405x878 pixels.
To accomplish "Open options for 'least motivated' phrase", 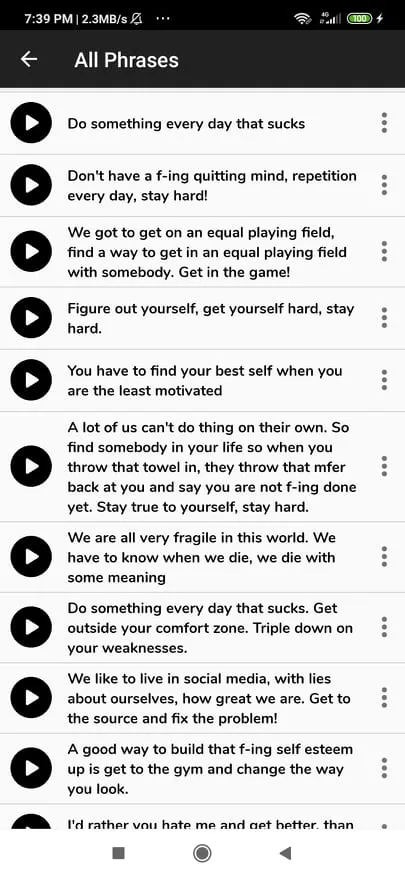I will (x=384, y=380).
